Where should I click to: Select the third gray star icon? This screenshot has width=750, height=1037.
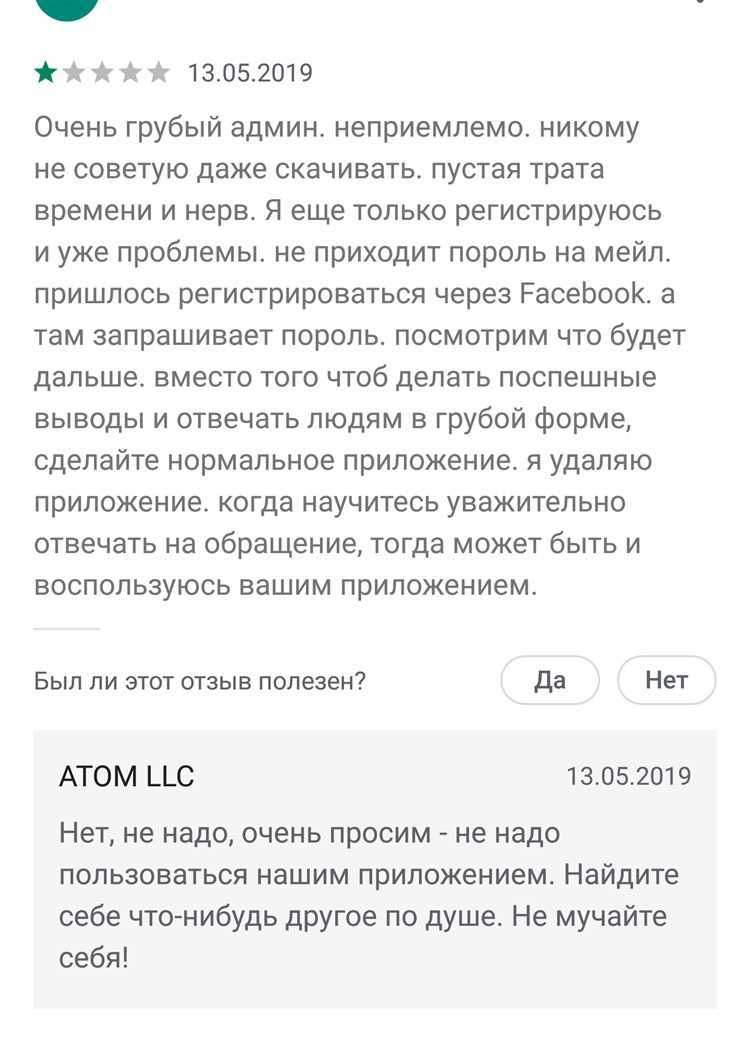[x=103, y=71]
